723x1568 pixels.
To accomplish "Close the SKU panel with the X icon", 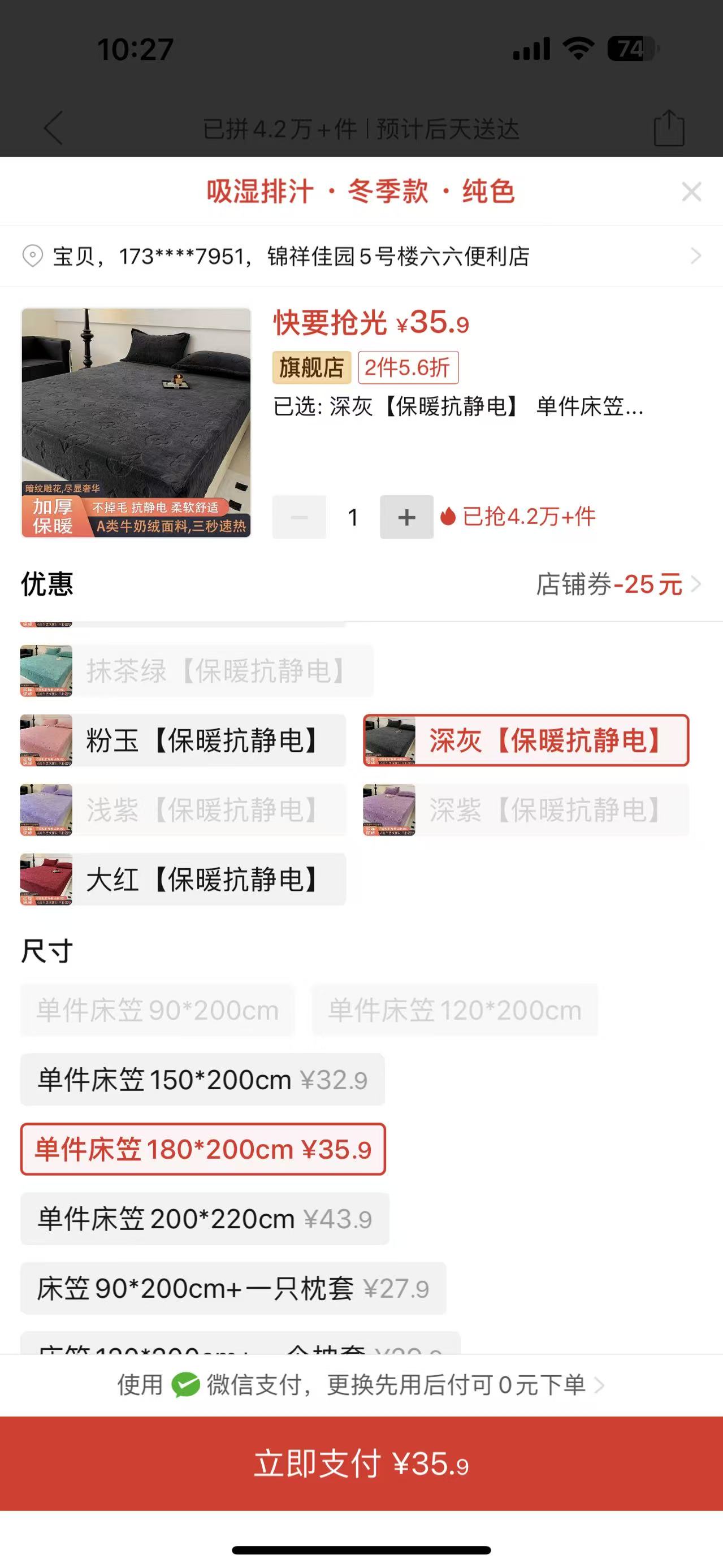I will (692, 192).
